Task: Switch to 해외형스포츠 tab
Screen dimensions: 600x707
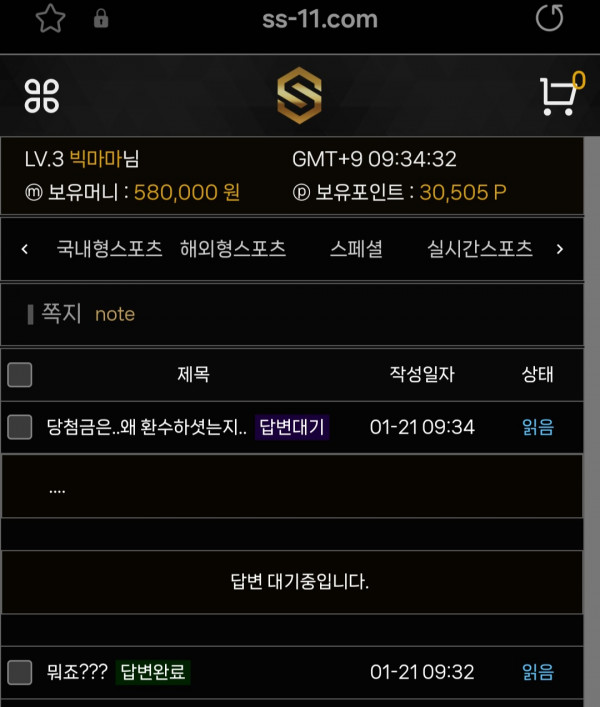Action: tap(233, 249)
